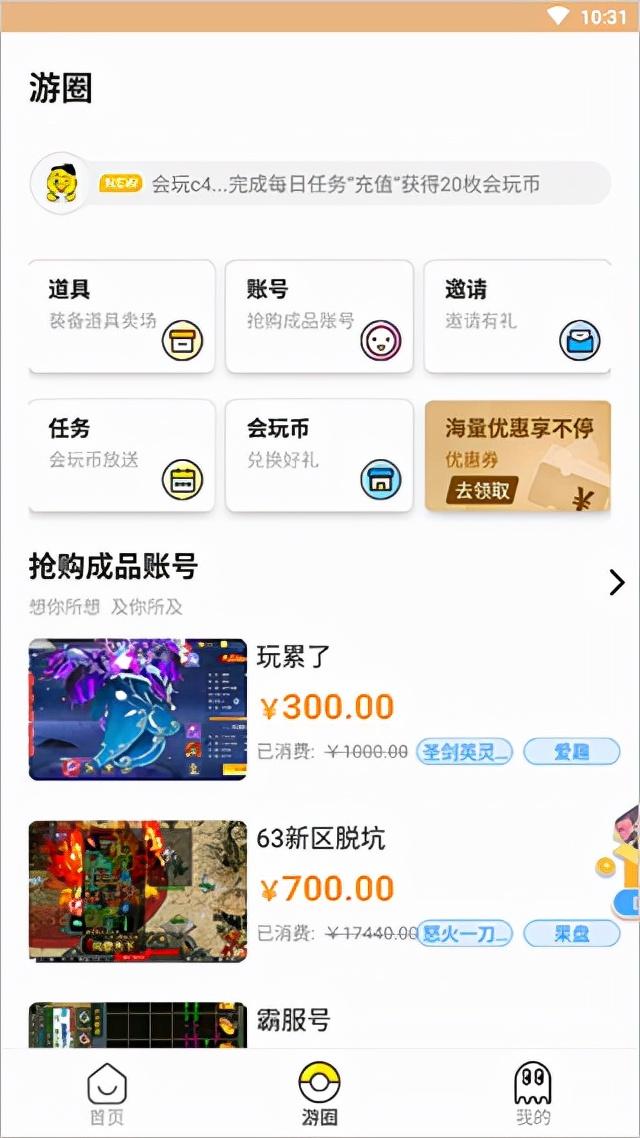Viewport: 640px width, 1138px height.
Task: Open the 道具 equipment marketplace card
Action: [x=121, y=316]
